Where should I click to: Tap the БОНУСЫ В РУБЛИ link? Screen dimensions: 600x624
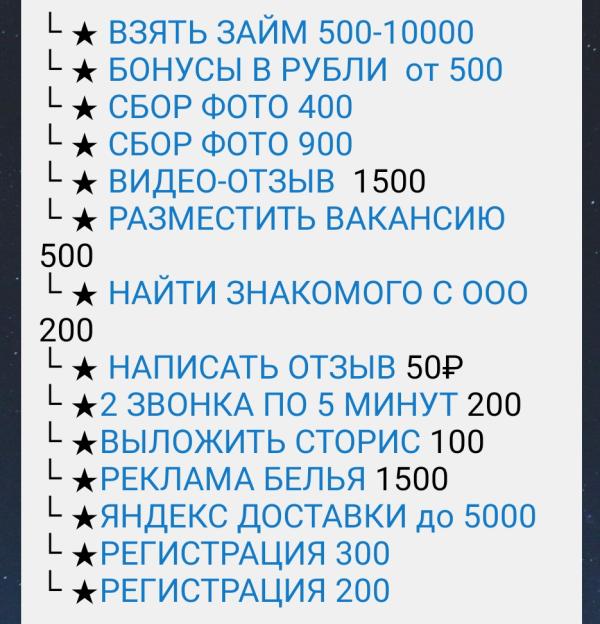247,70
